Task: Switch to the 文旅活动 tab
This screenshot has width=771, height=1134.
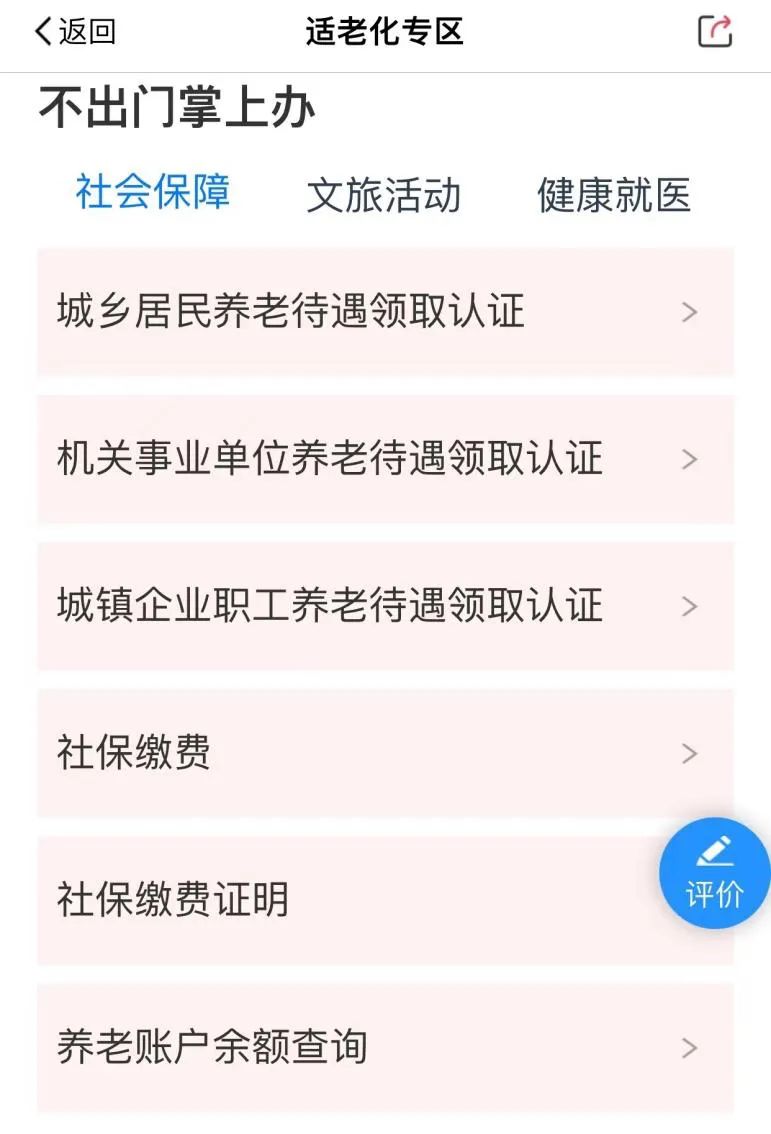Action: (384, 195)
